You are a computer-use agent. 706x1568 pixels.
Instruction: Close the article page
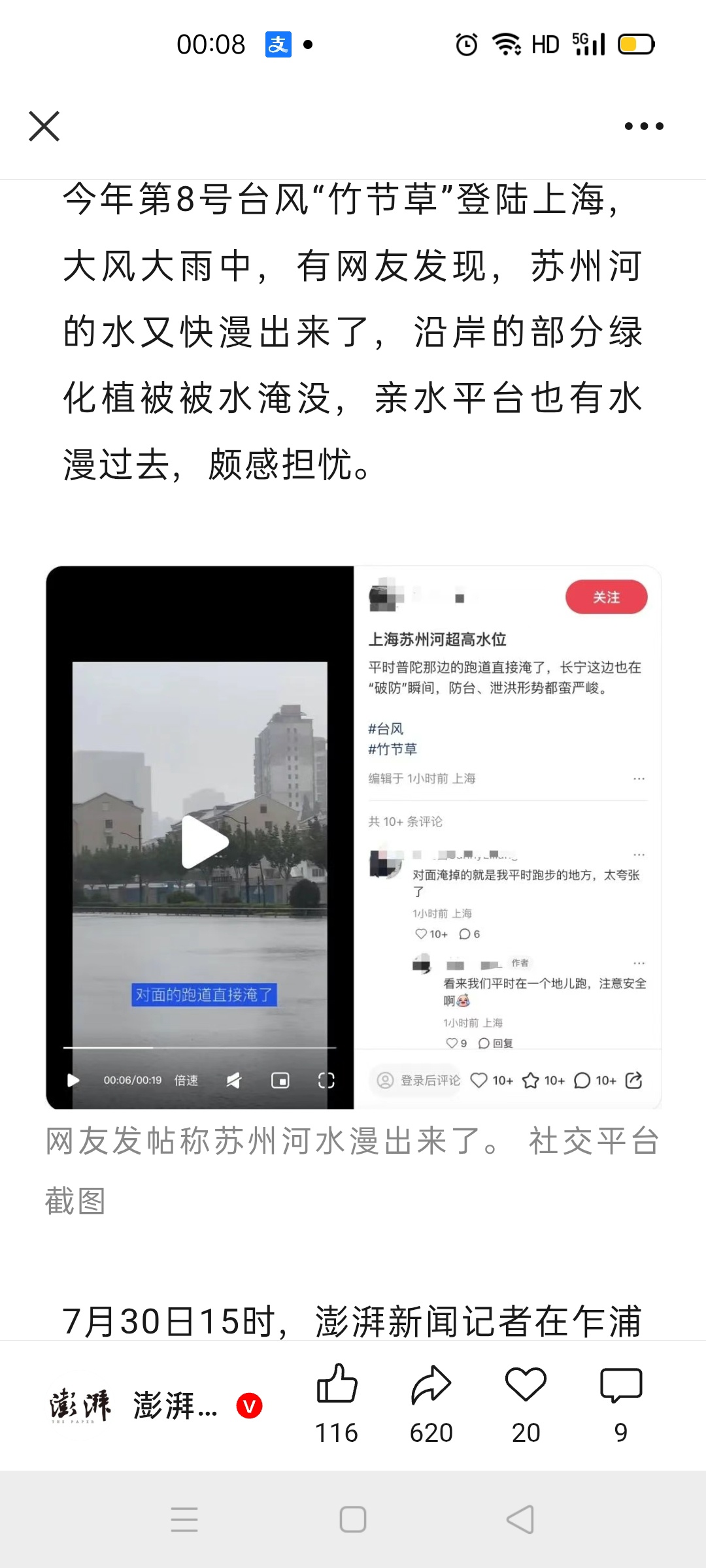[44, 126]
